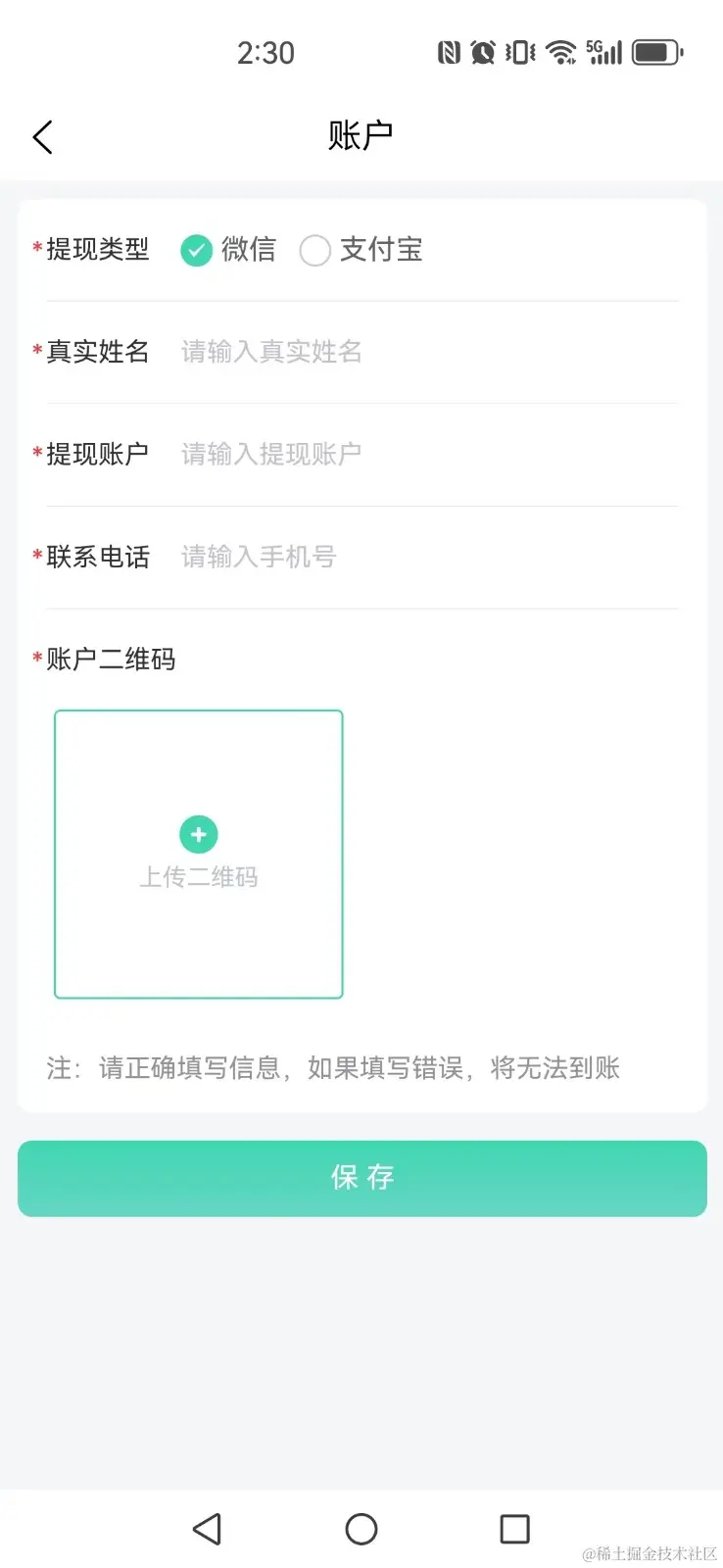This screenshot has width=723, height=1568.
Task: Save the account with 保存
Action: [361, 1178]
